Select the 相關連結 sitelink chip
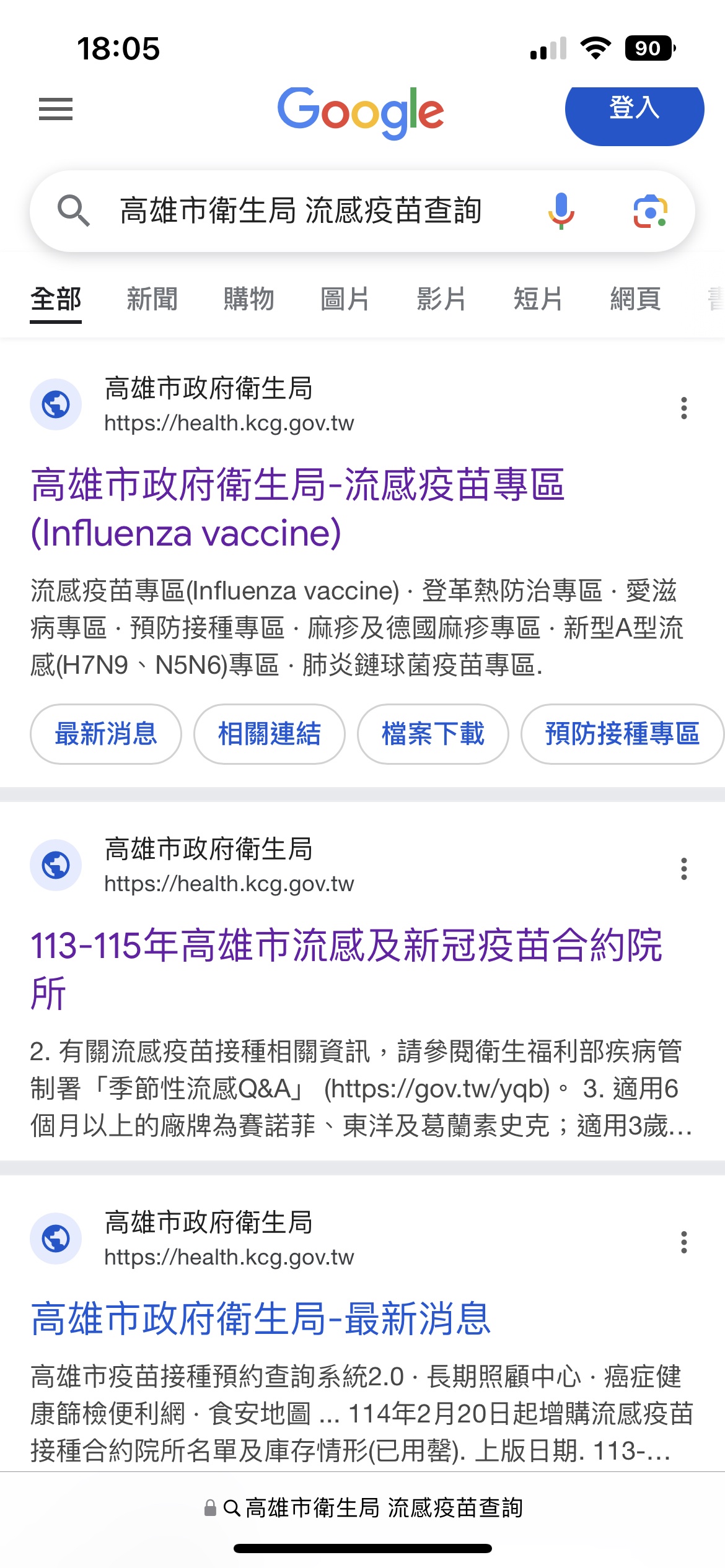The image size is (725, 1568). [x=270, y=734]
